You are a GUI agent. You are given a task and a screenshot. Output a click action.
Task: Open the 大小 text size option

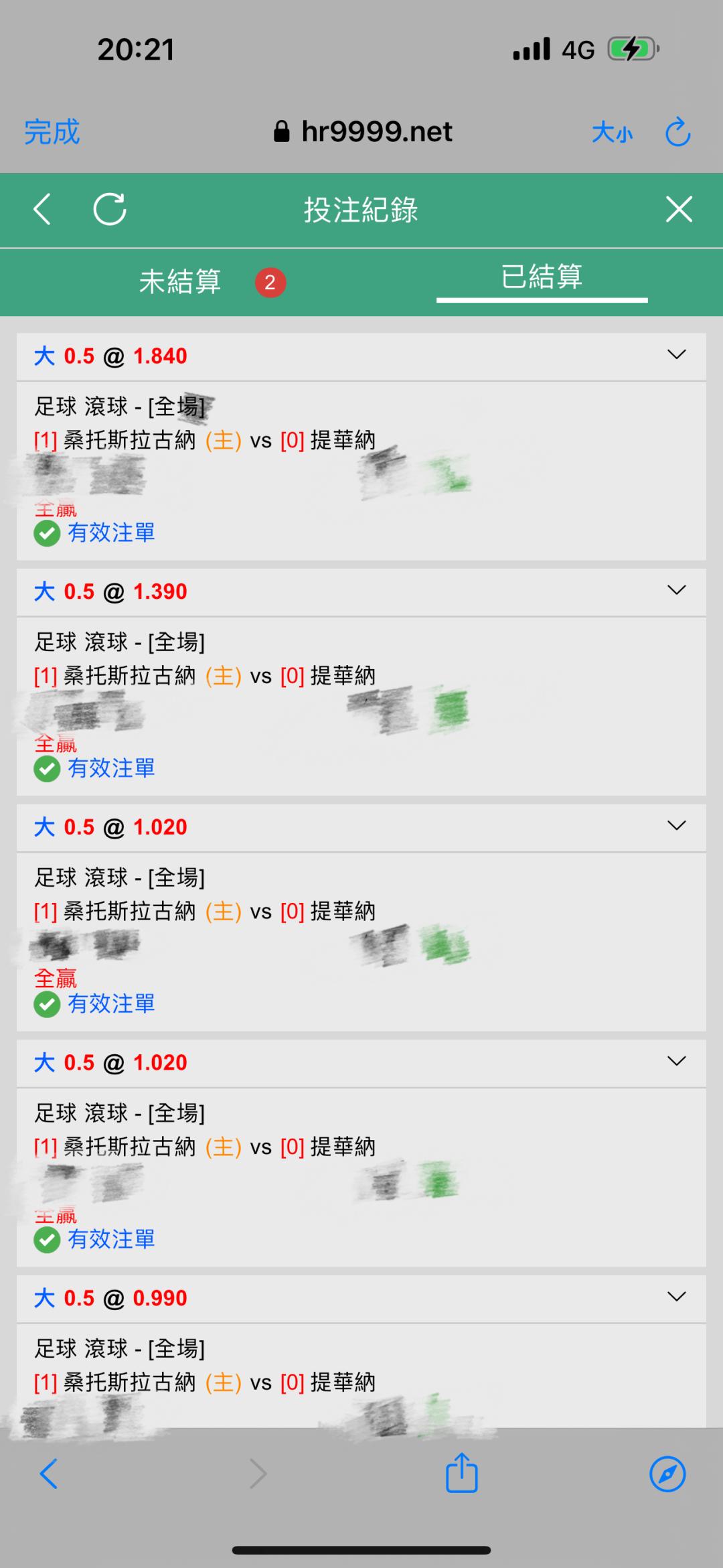tap(612, 133)
